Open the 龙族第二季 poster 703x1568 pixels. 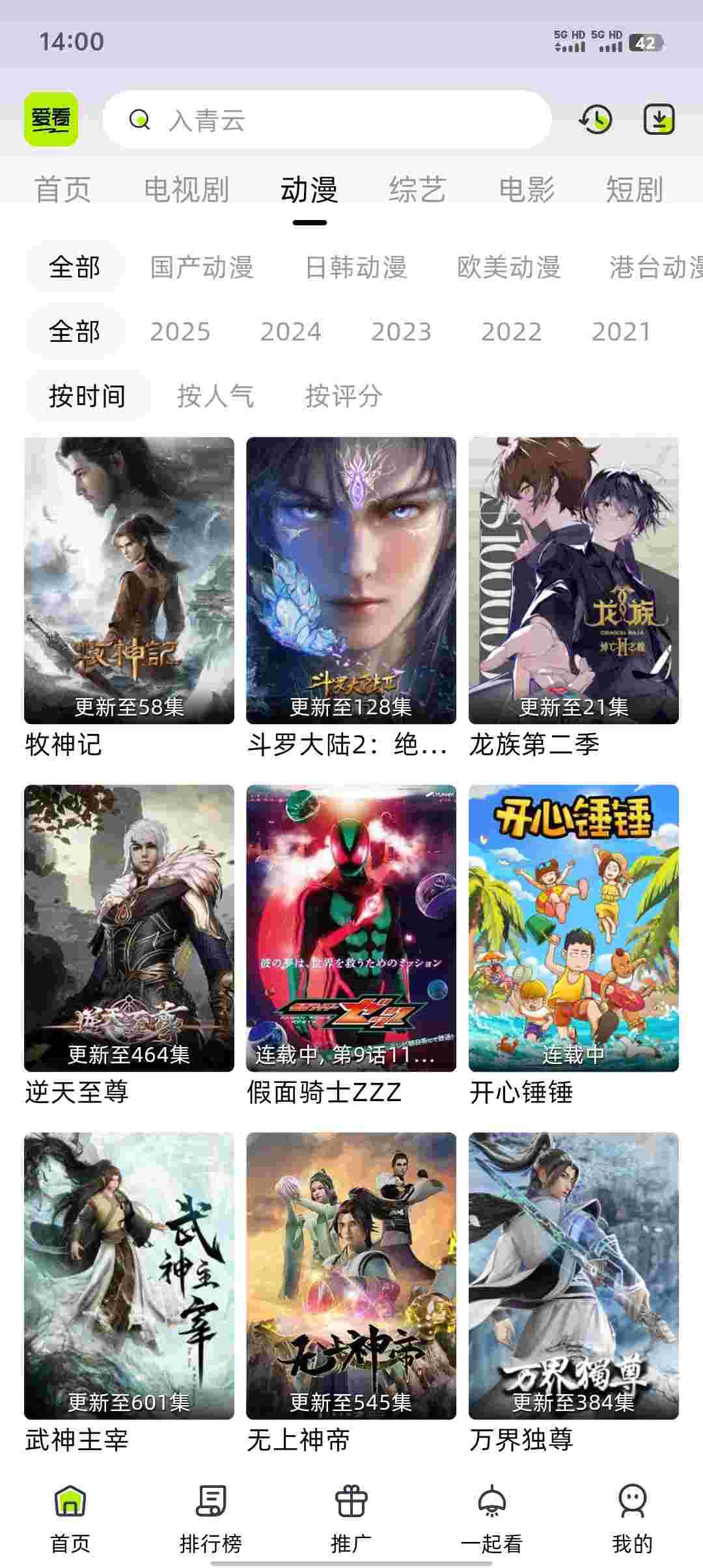coord(573,580)
